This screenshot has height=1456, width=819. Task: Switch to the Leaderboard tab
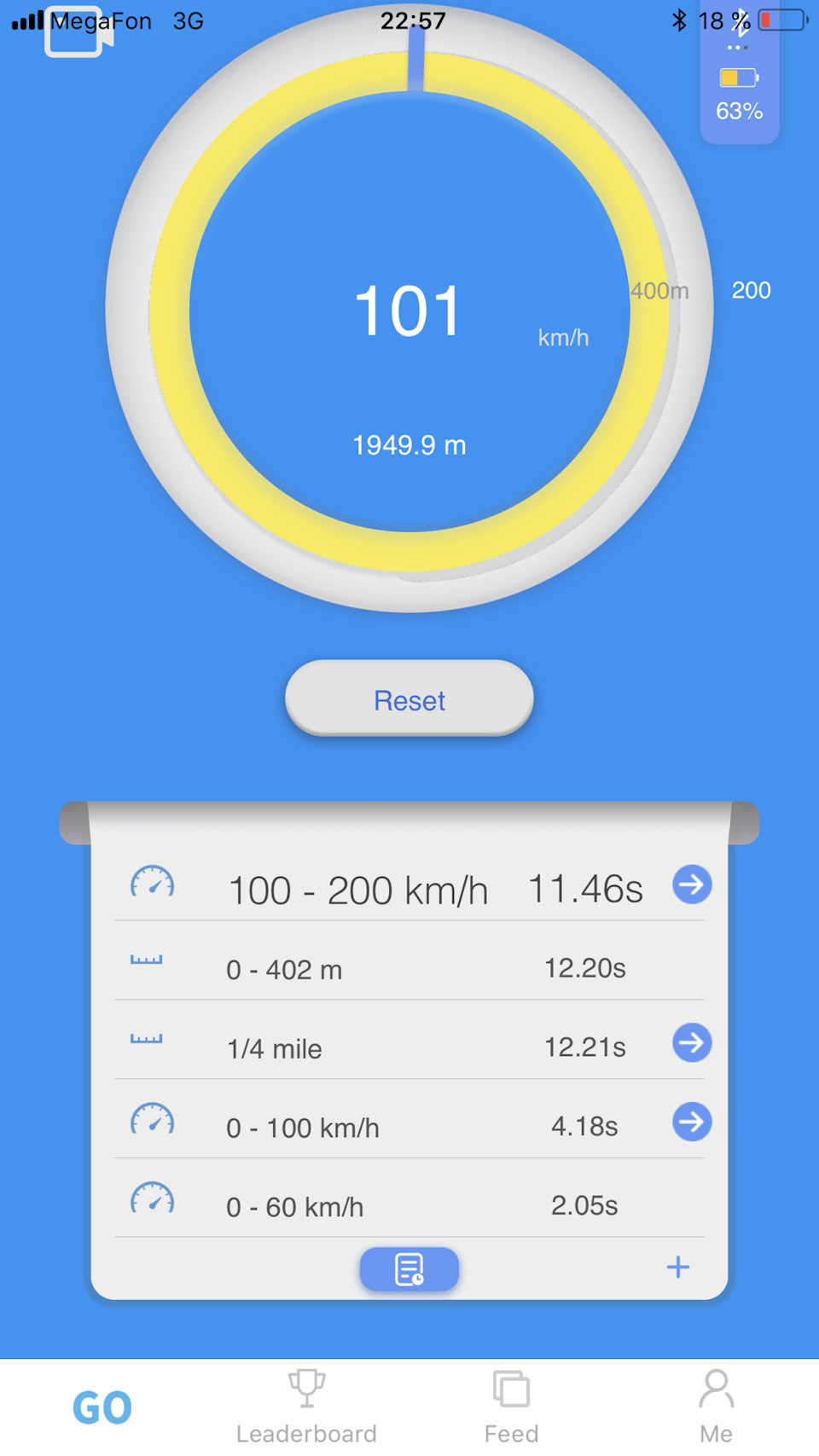tap(306, 1407)
